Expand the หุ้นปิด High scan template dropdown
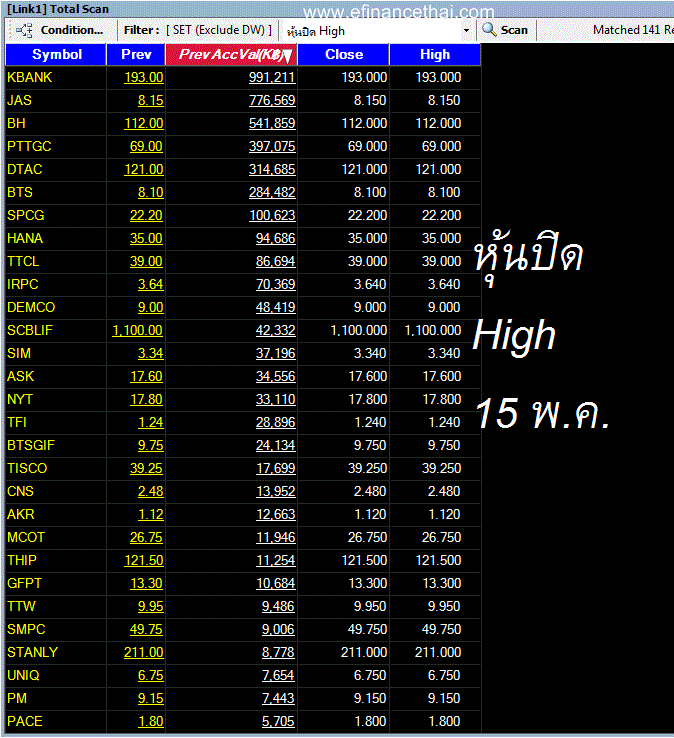This screenshot has height=738, width=674. coord(466,30)
